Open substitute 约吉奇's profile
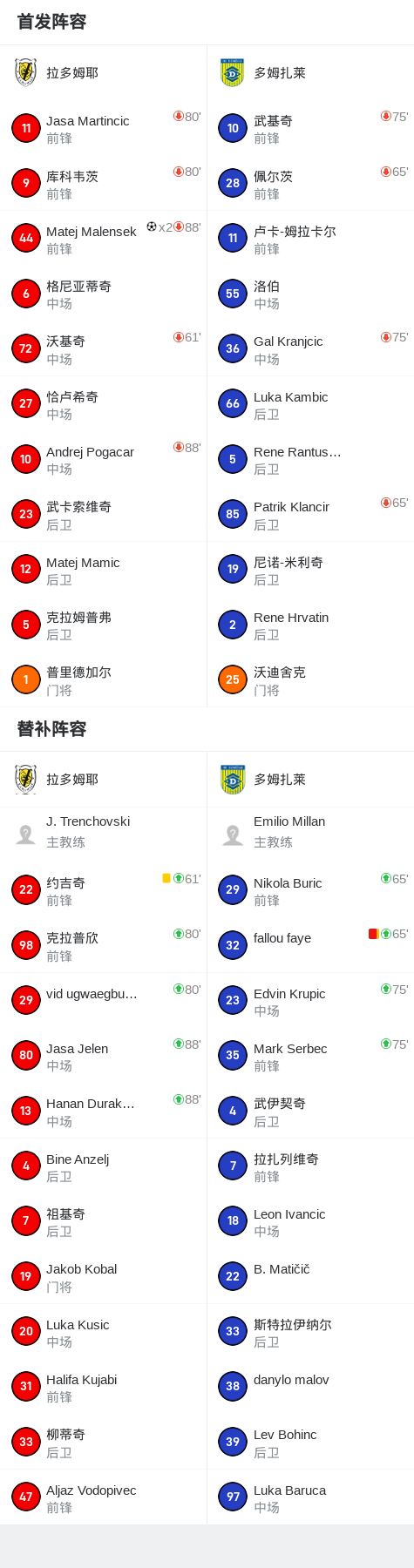This screenshot has width=414, height=1568. [x=103, y=890]
